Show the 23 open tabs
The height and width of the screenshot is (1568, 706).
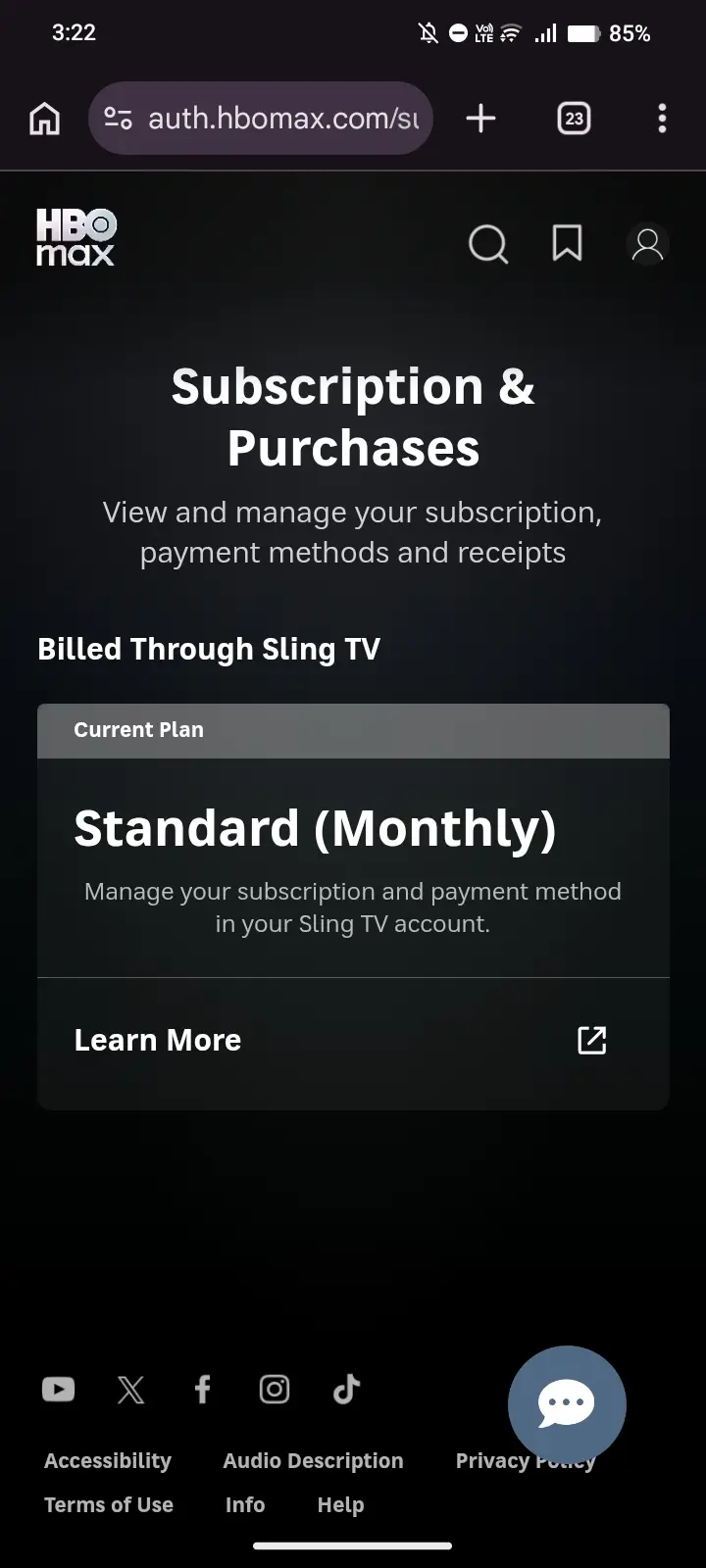[x=574, y=119]
